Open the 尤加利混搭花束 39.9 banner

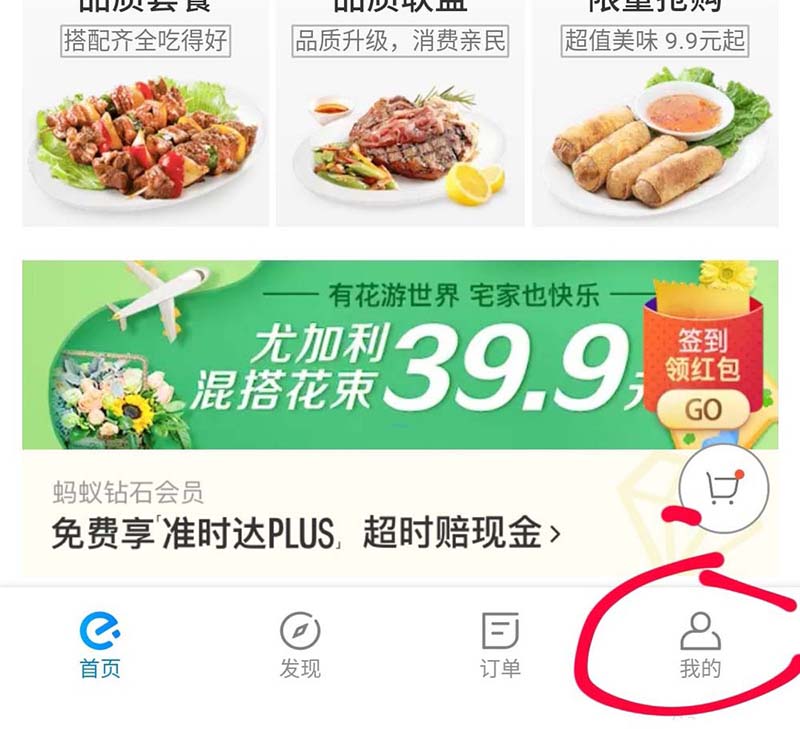tap(340, 355)
